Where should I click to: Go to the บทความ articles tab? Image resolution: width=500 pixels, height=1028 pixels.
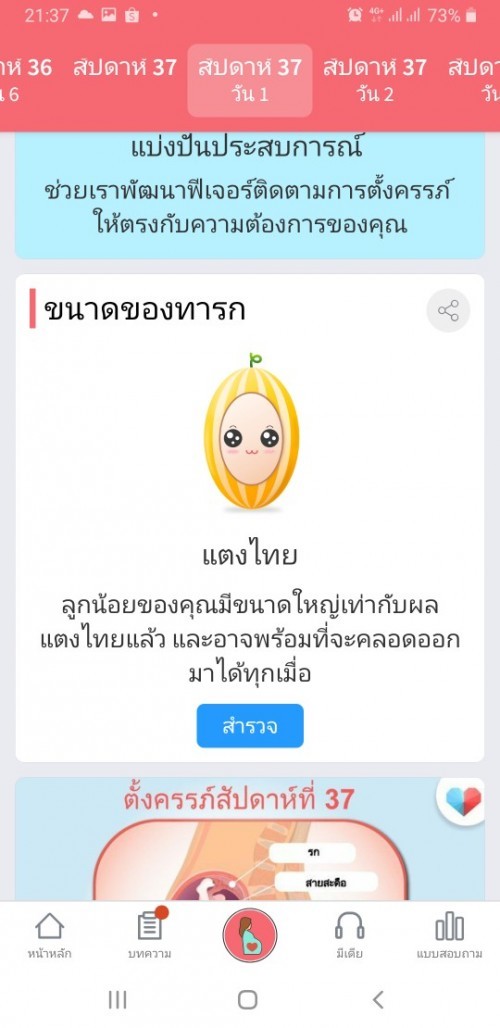click(150, 934)
